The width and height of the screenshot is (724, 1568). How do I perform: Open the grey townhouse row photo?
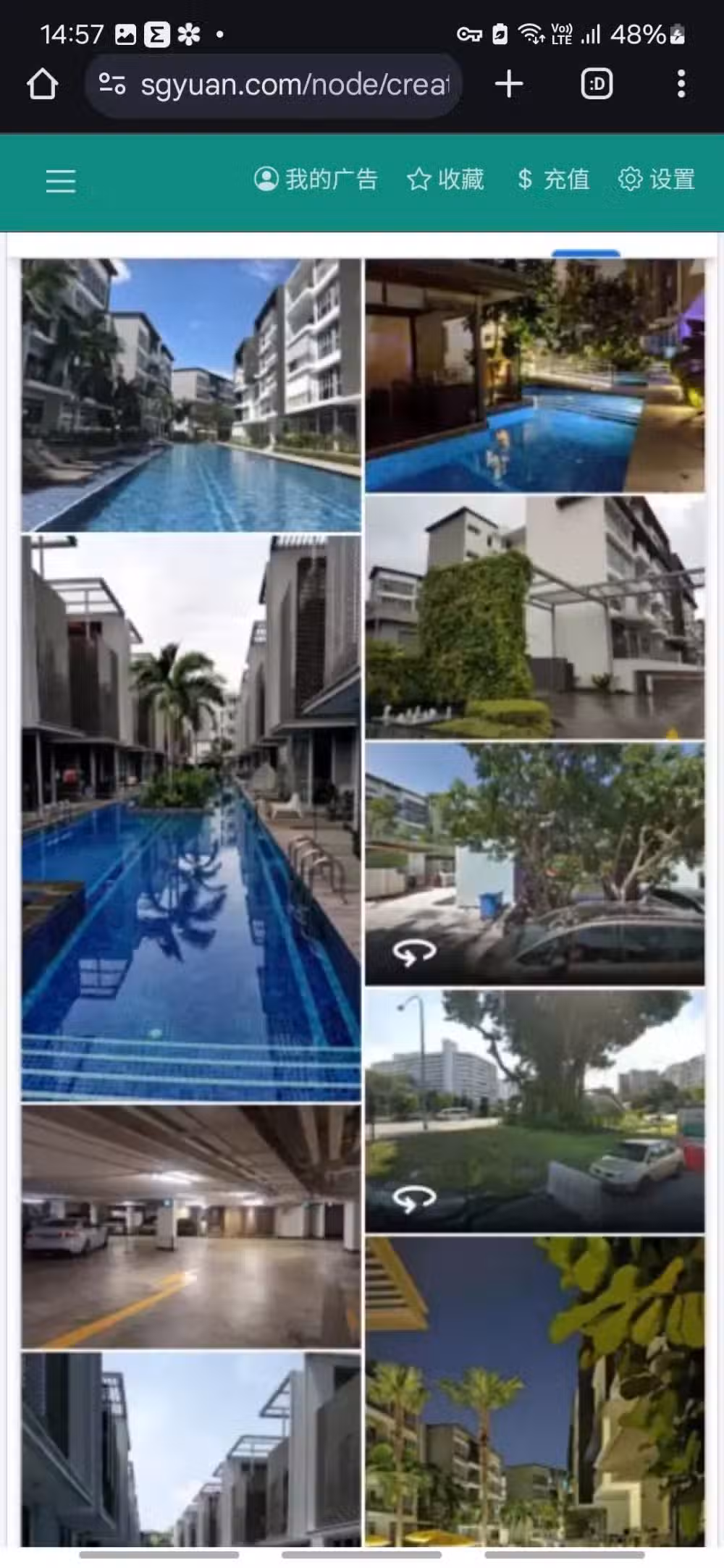pos(191,1448)
